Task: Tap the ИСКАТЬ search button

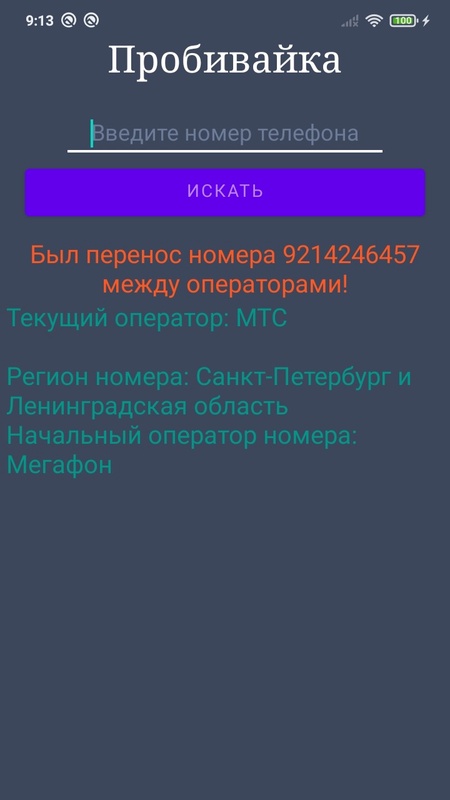Action: [225, 192]
